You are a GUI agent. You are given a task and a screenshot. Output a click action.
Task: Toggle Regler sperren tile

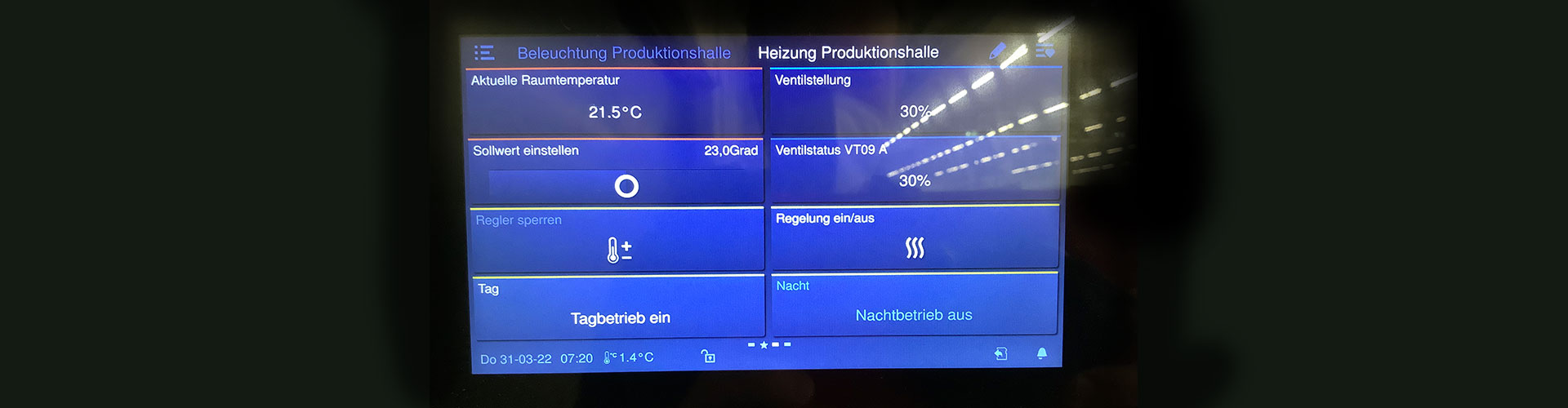coord(618,240)
